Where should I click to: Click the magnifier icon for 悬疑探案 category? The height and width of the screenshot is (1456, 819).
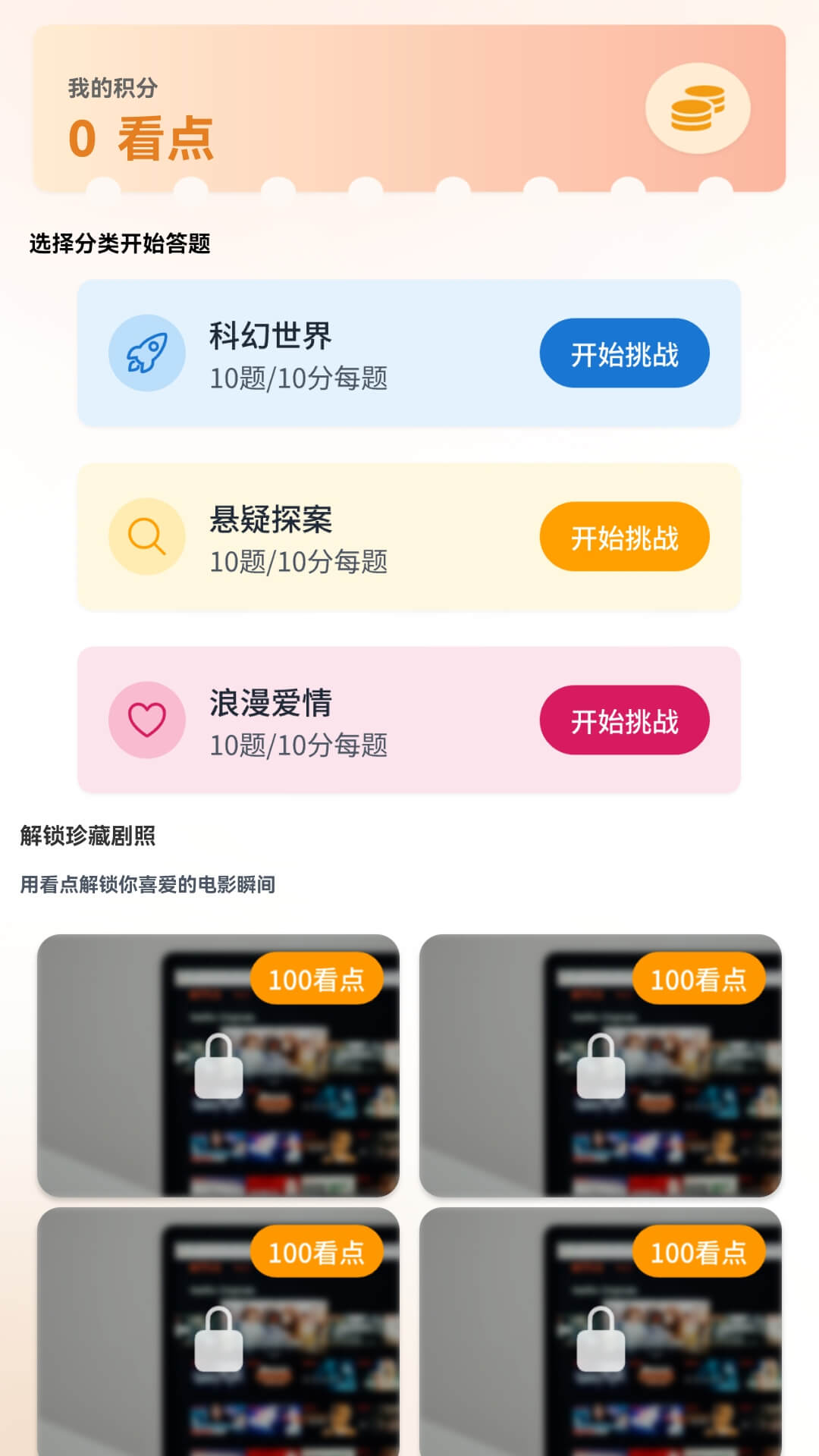coord(146,536)
